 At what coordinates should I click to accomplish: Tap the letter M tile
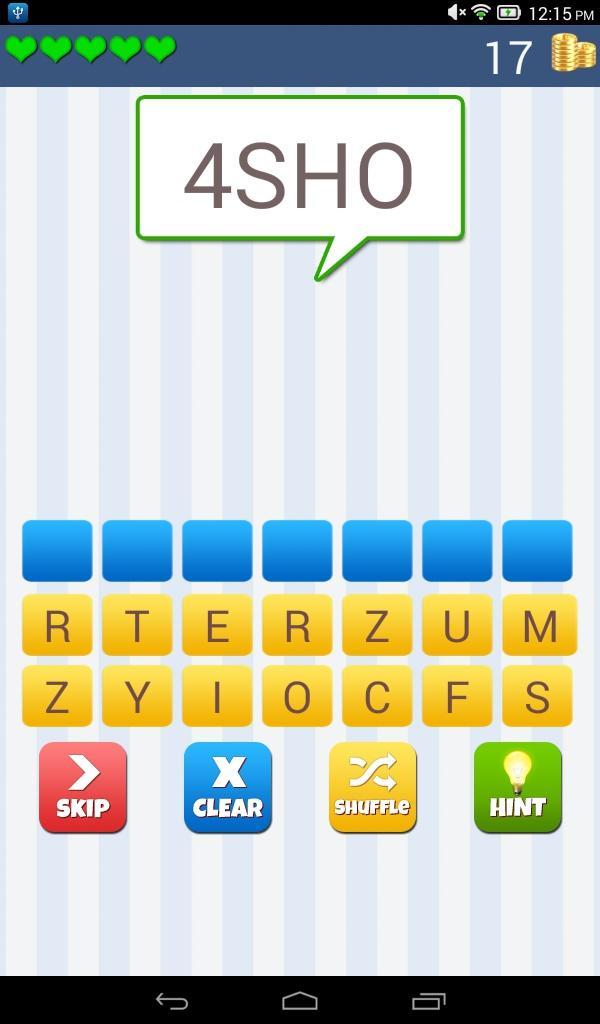click(539, 626)
